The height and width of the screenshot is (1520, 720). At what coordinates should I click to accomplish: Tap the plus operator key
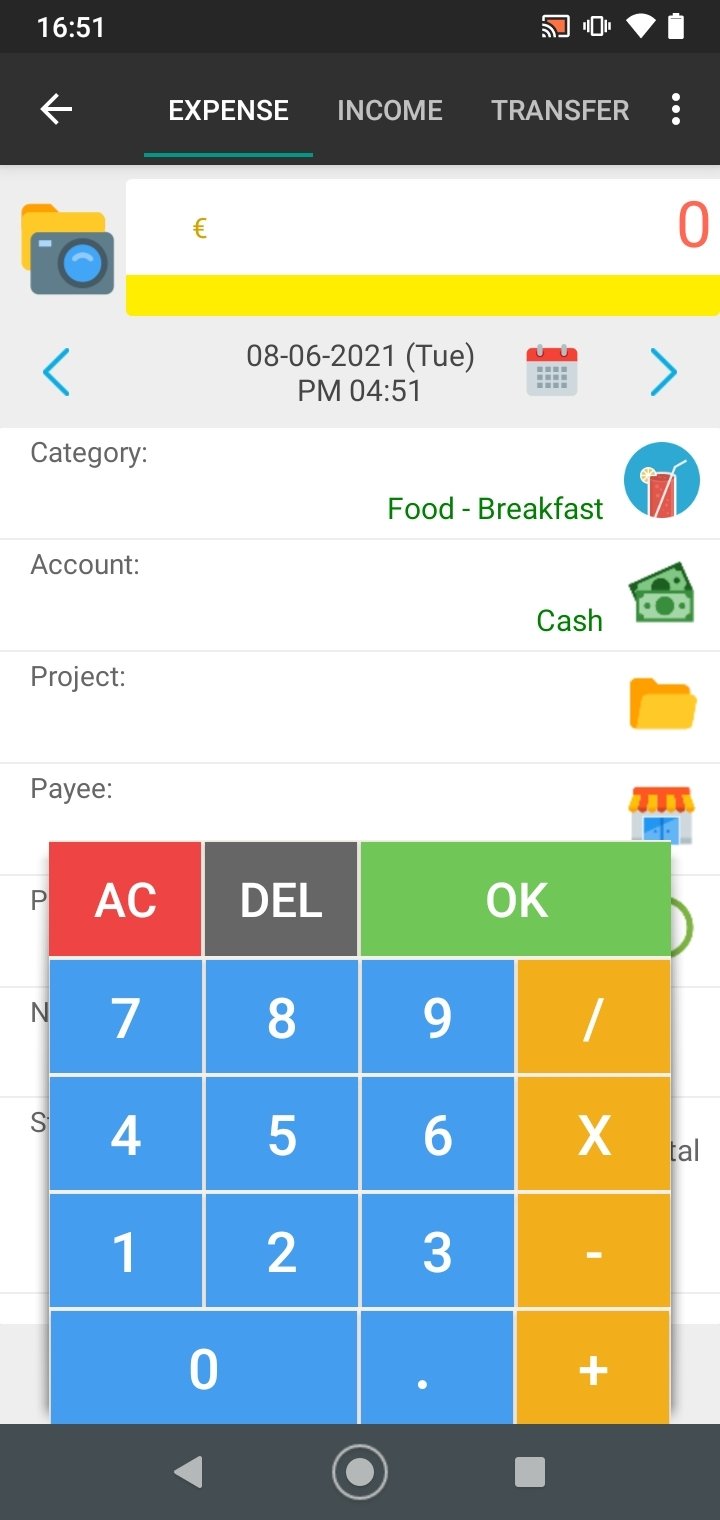click(594, 1368)
